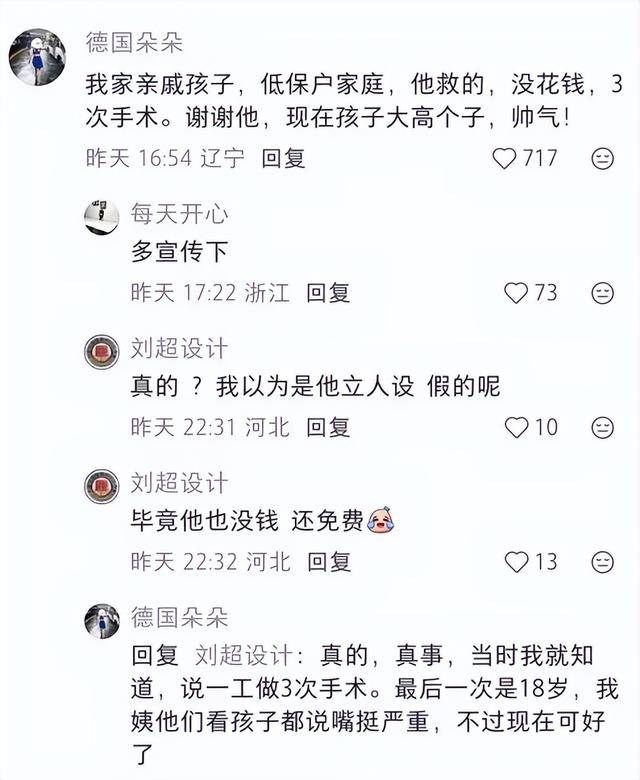
Task: Like 每天开心's comment 多宣传下
Action: click(515, 292)
